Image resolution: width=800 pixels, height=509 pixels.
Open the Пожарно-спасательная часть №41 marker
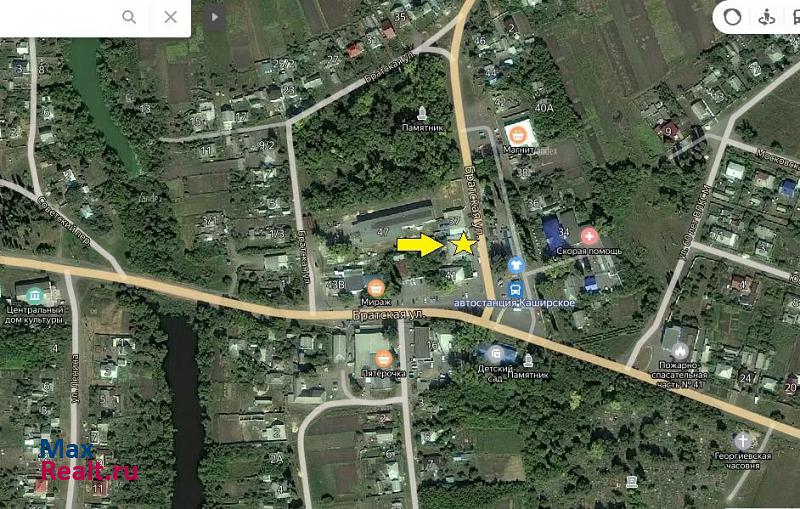pos(682,351)
